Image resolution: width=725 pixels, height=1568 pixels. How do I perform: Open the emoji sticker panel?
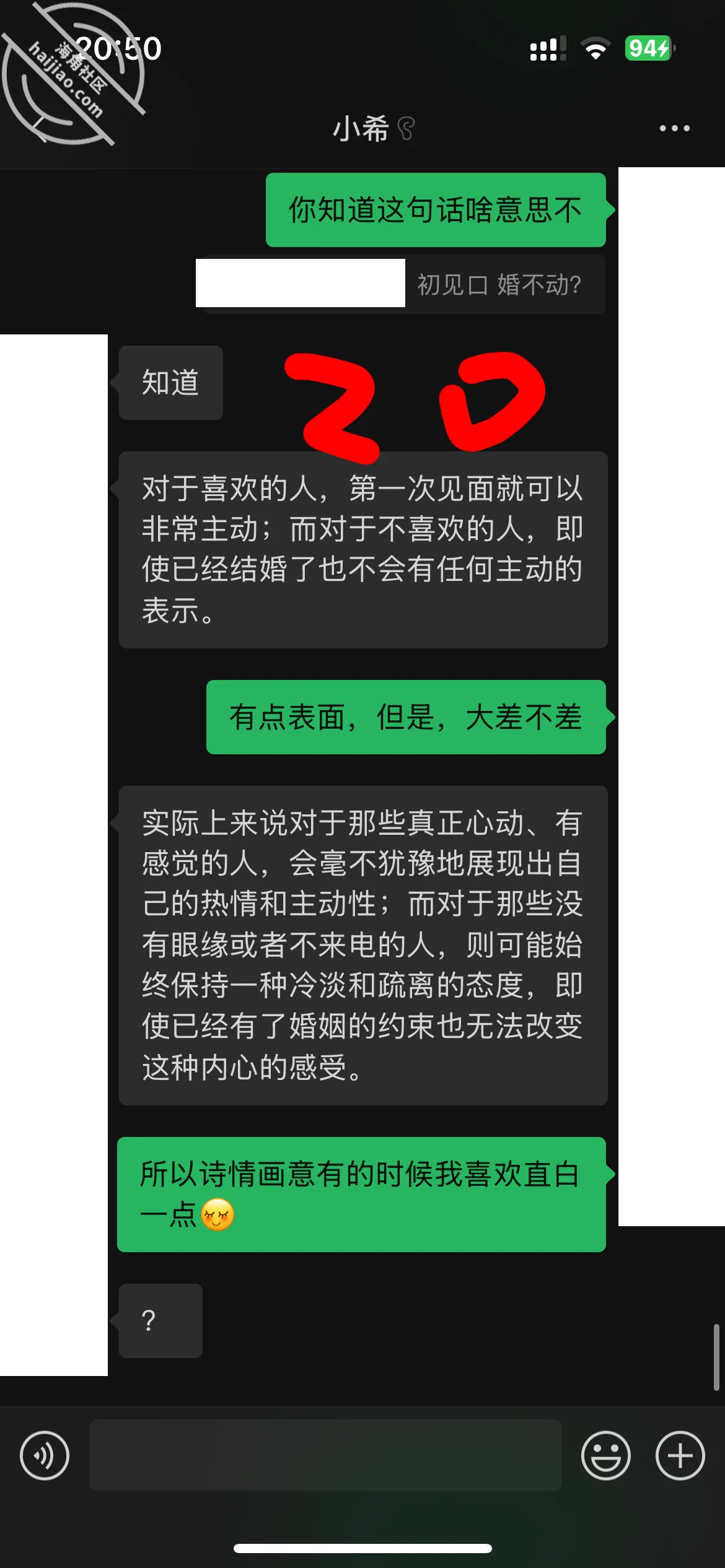coord(605,1455)
